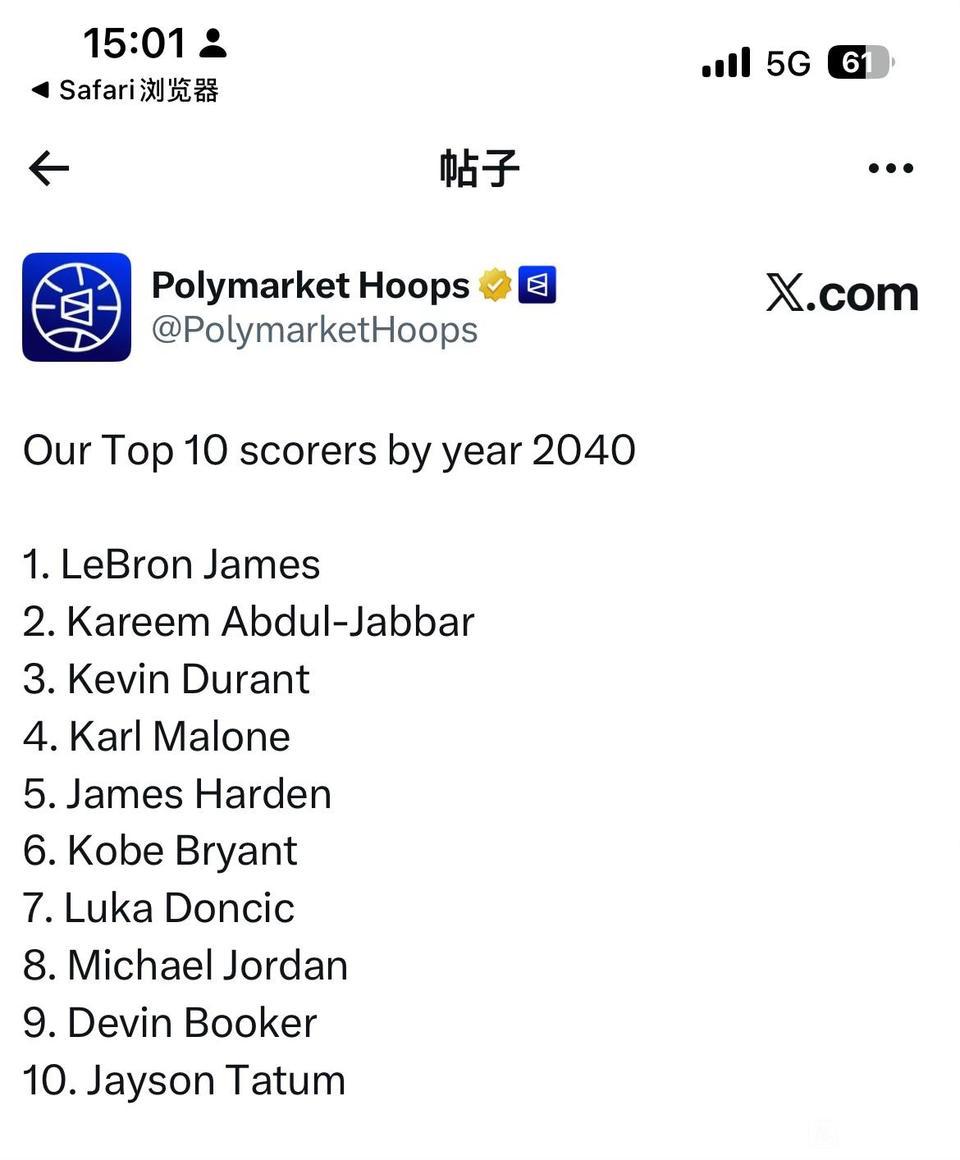Tap the back arrow to exit the post
The width and height of the screenshot is (960, 1160).
click(47, 168)
